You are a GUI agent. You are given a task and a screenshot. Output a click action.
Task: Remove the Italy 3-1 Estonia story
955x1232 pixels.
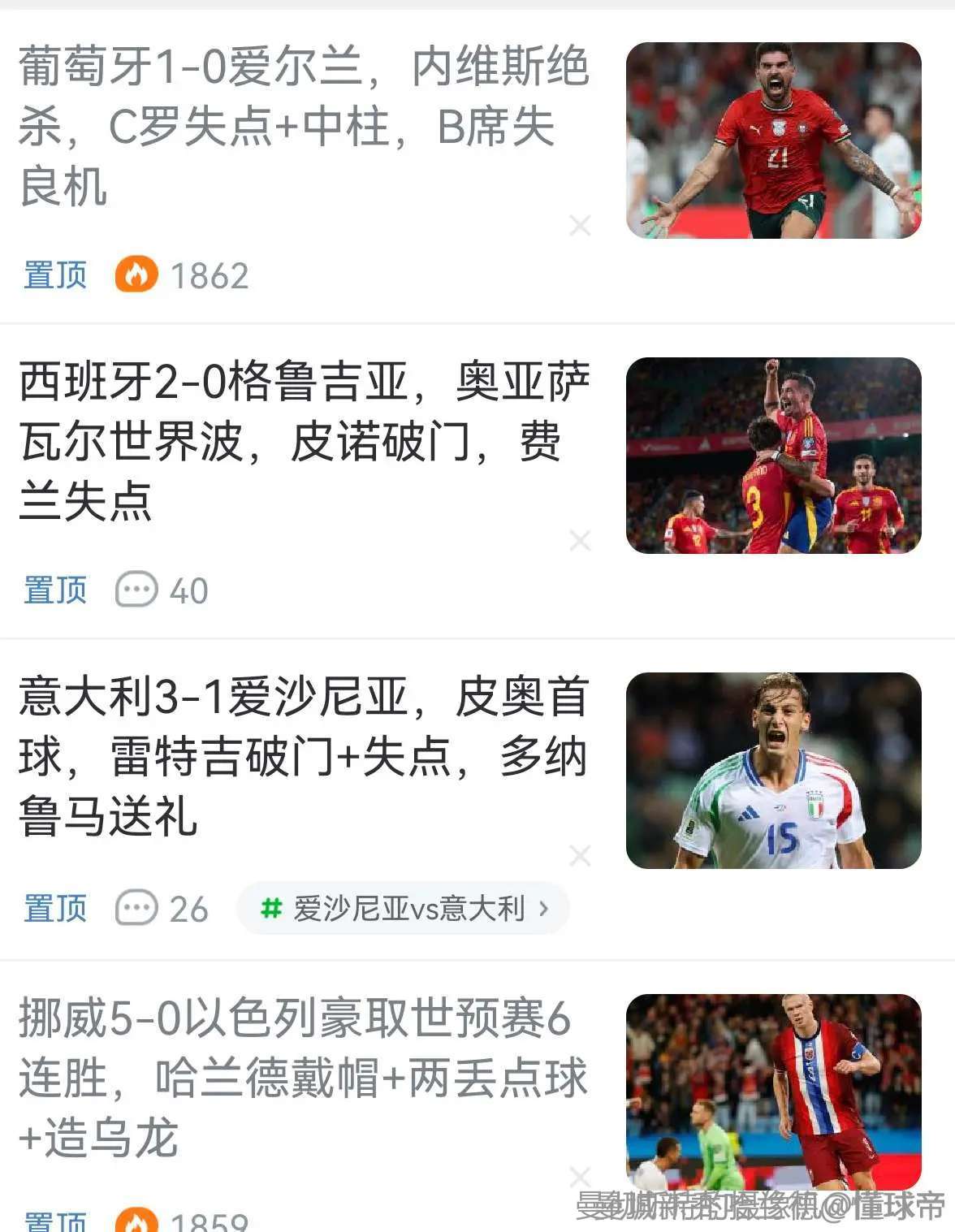coord(580,855)
